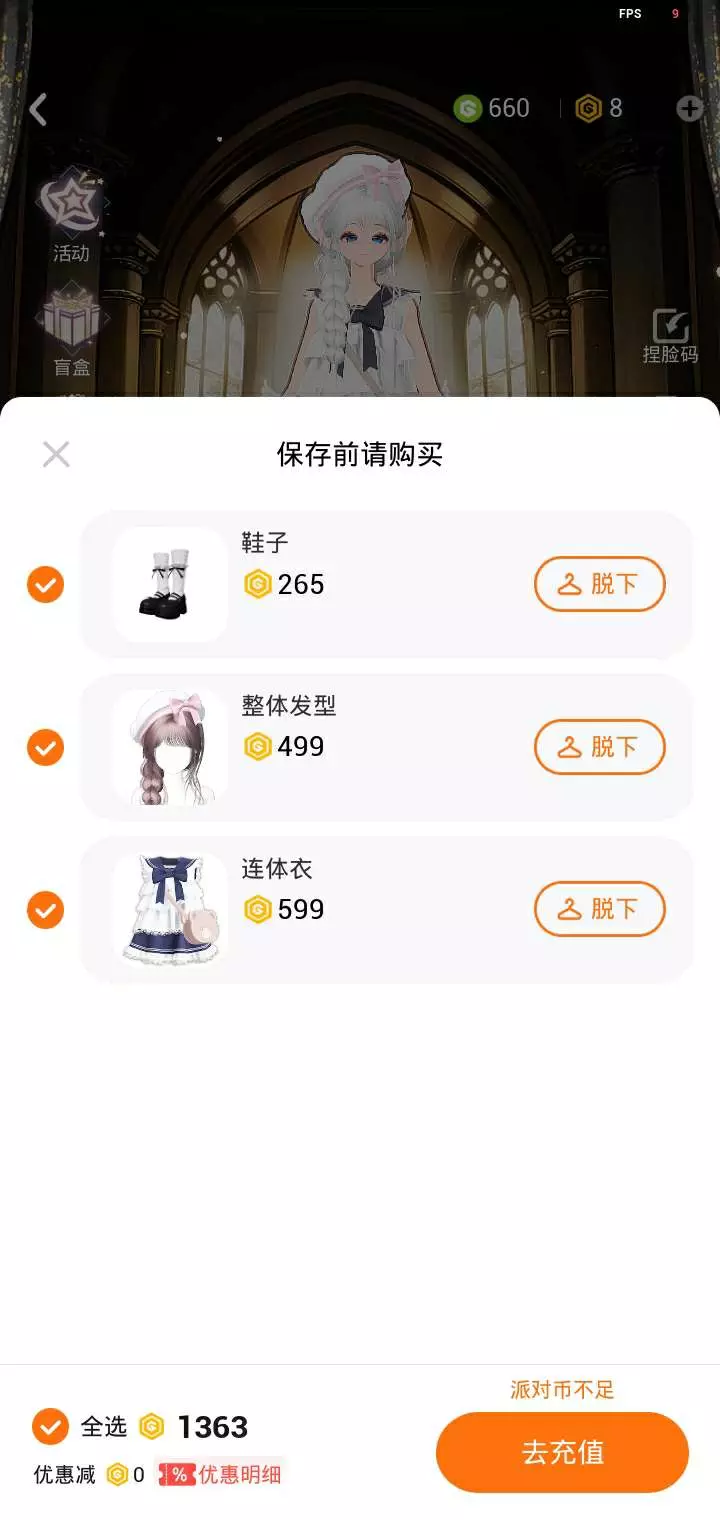Uncheck the 连体衣 item checkbox

coord(45,910)
